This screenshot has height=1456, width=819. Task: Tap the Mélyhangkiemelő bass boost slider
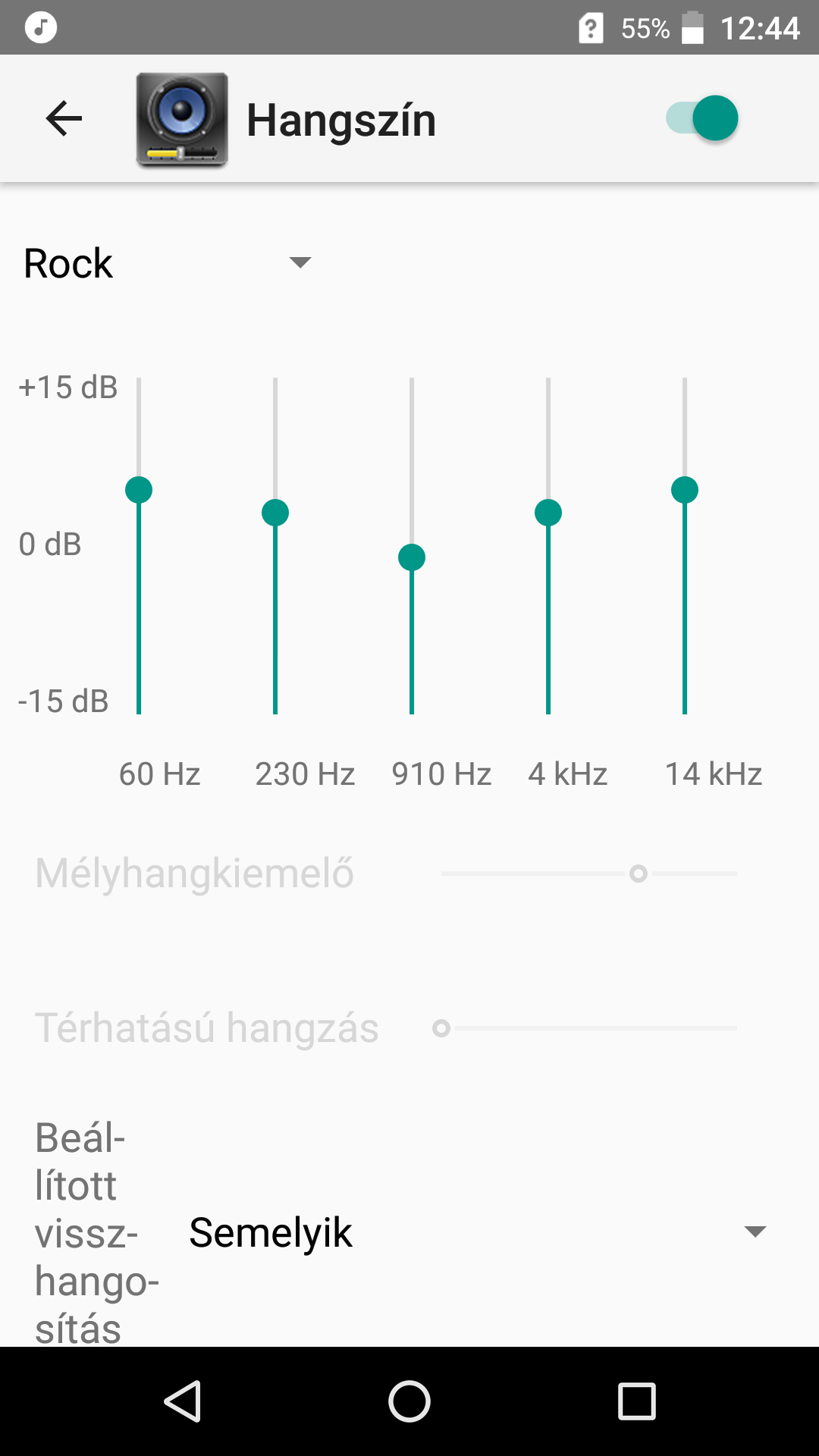click(589, 874)
